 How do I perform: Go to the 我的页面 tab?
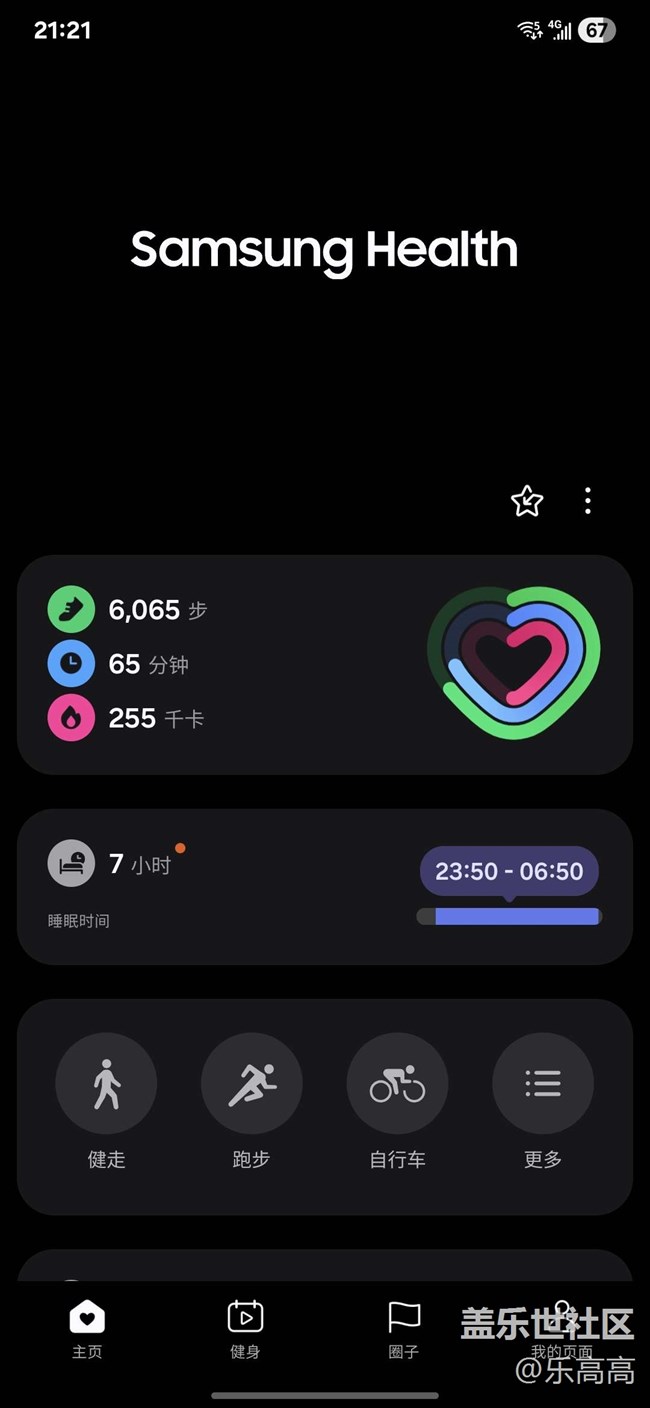(x=562, y=1330)
